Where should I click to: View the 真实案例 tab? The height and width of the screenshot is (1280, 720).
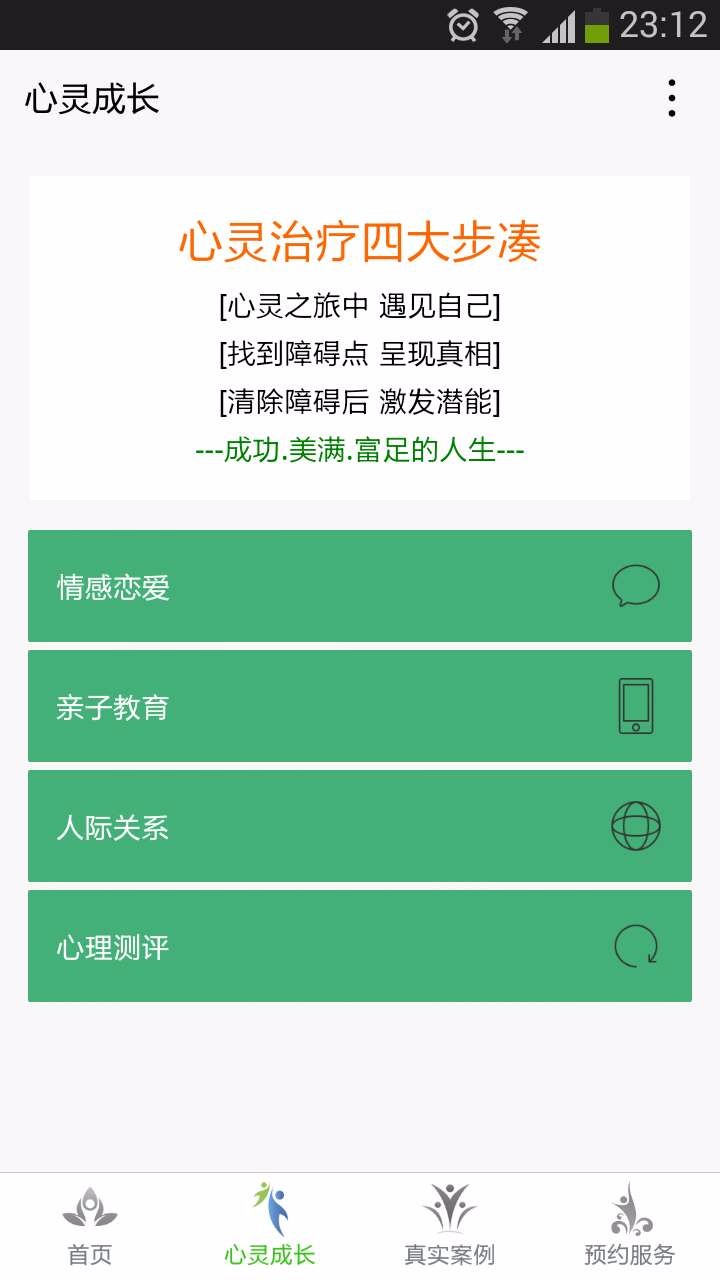[x=449, y=1226]
